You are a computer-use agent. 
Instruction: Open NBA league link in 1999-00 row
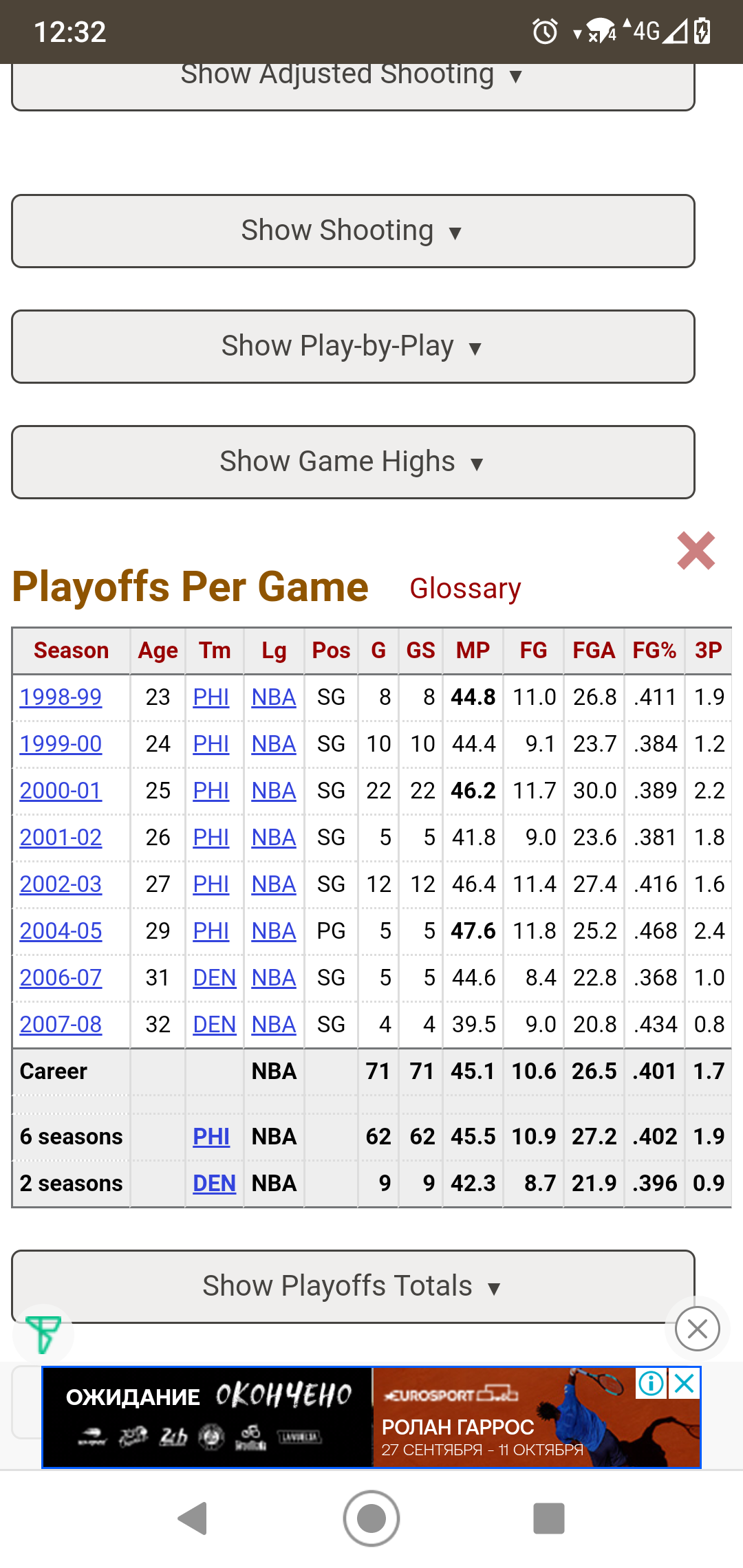click(274, 744)
